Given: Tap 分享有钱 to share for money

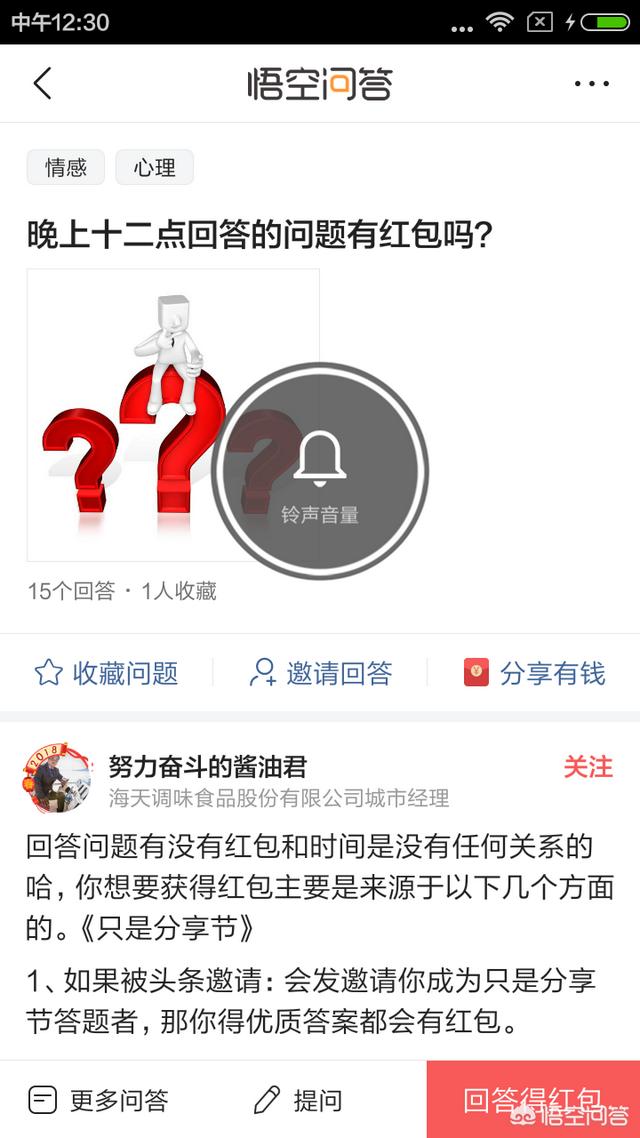Looking at the screenshot, I should 535,673.
